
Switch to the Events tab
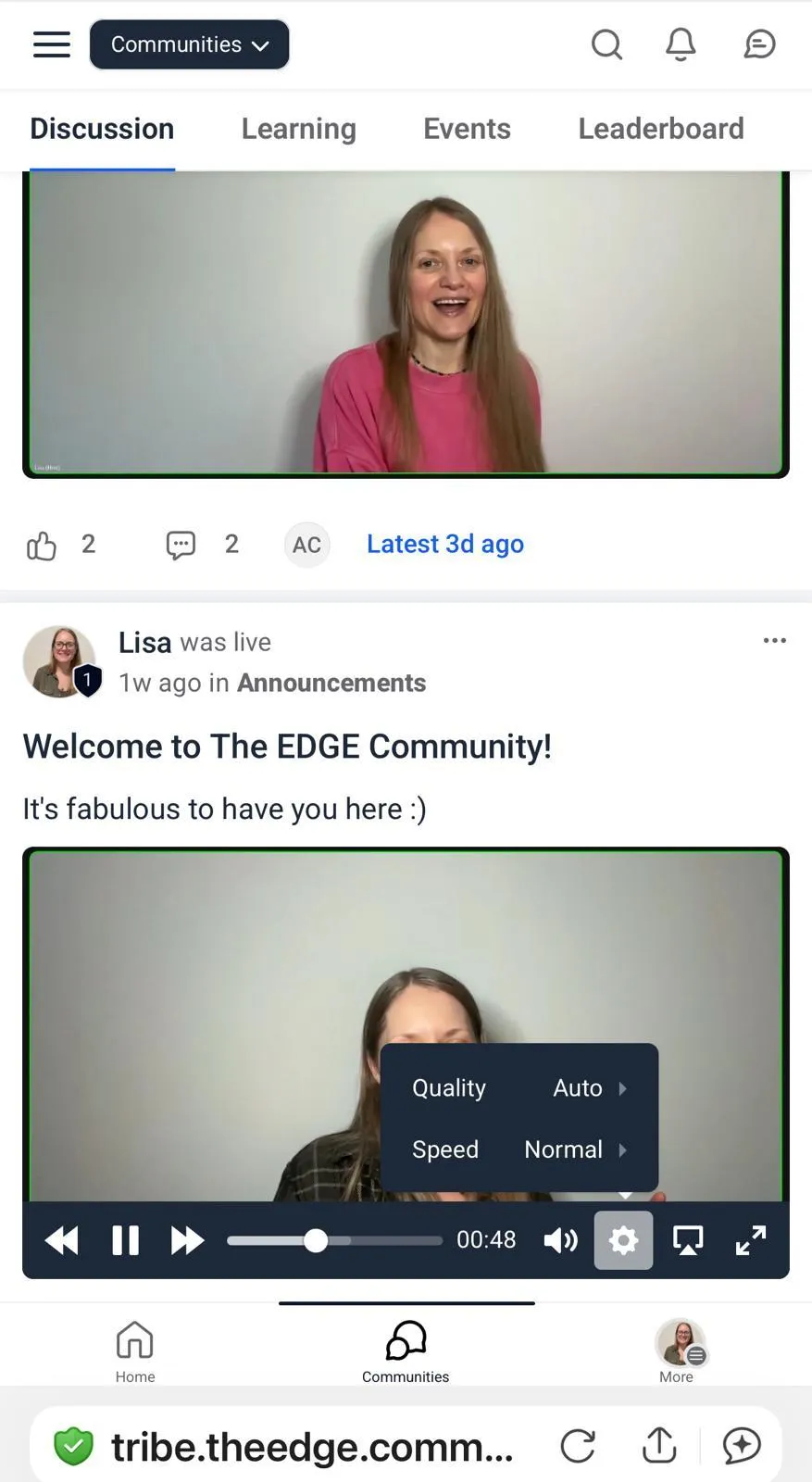(467, 129)
